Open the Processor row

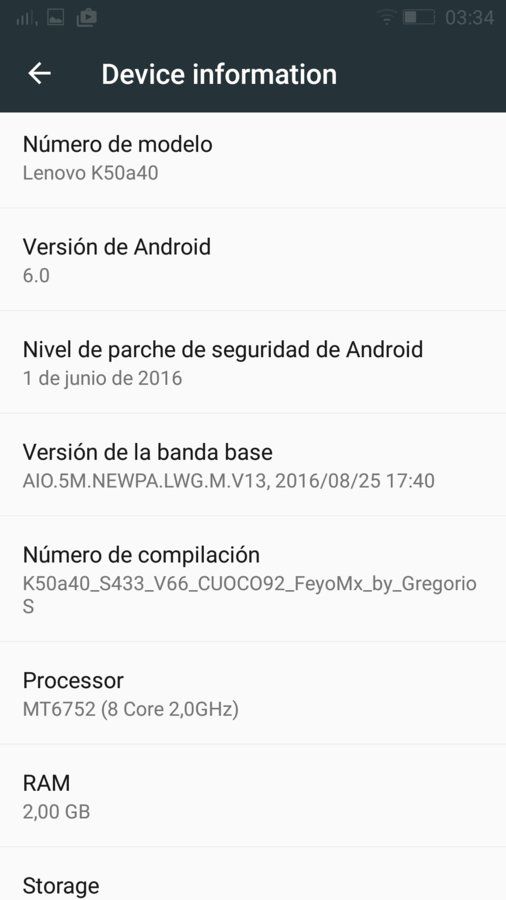pos(253,693)
